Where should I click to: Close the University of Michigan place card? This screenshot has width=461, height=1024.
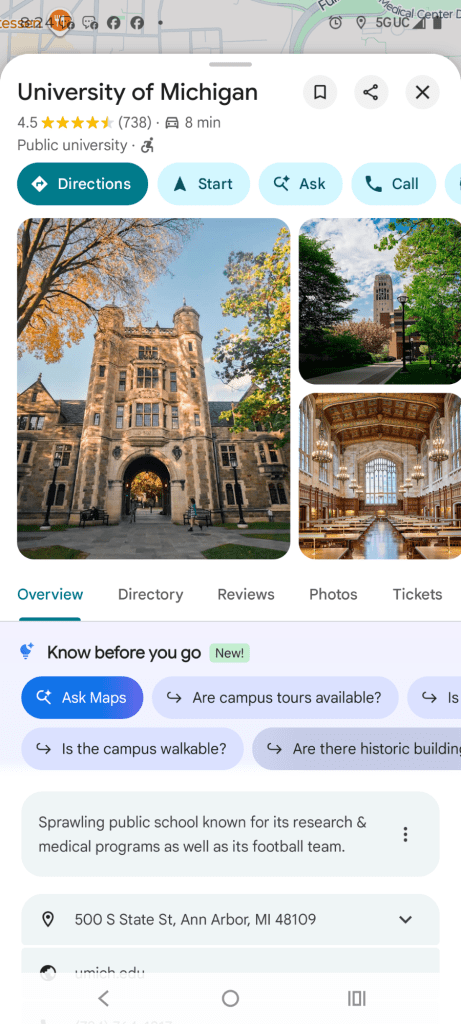[422, 92]
